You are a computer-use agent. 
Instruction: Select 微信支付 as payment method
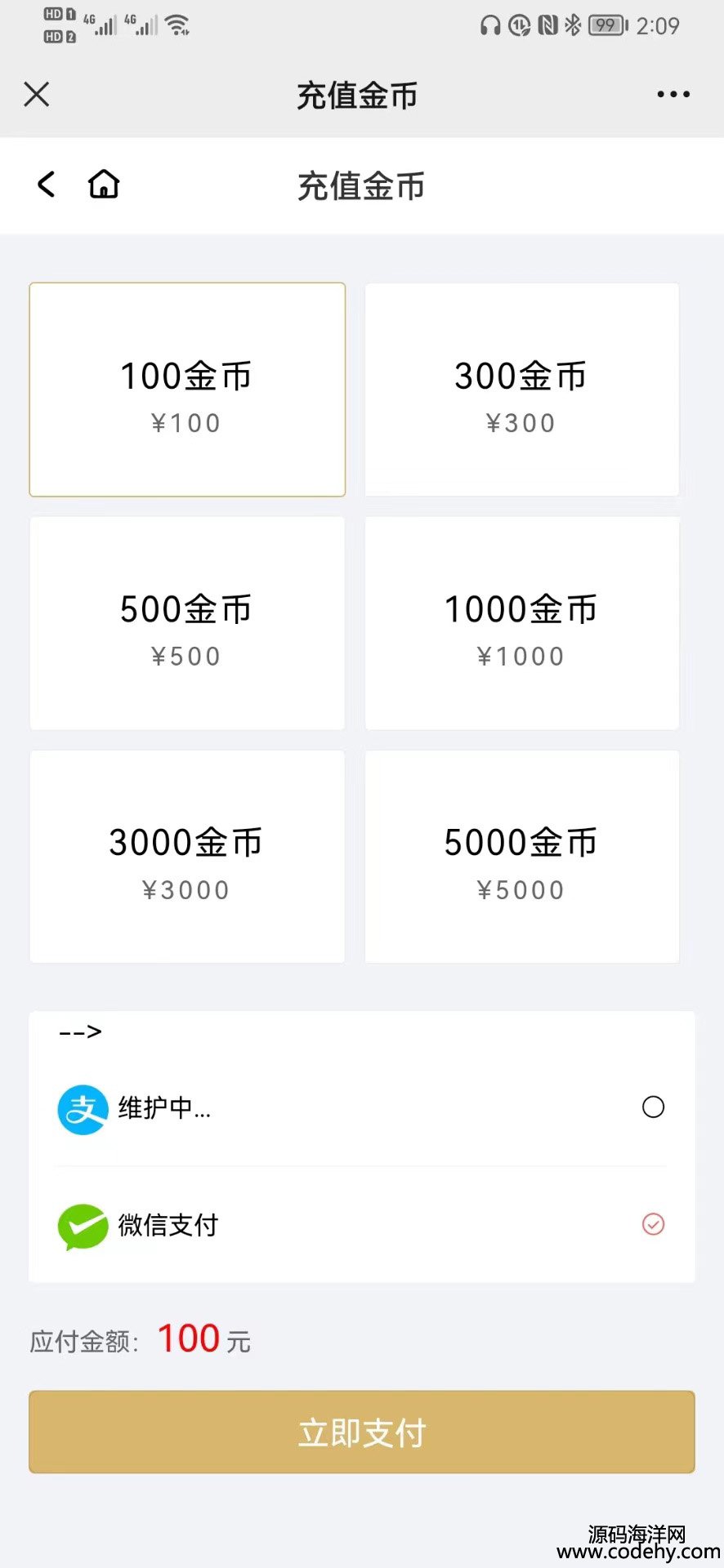tap(361, 1225)
